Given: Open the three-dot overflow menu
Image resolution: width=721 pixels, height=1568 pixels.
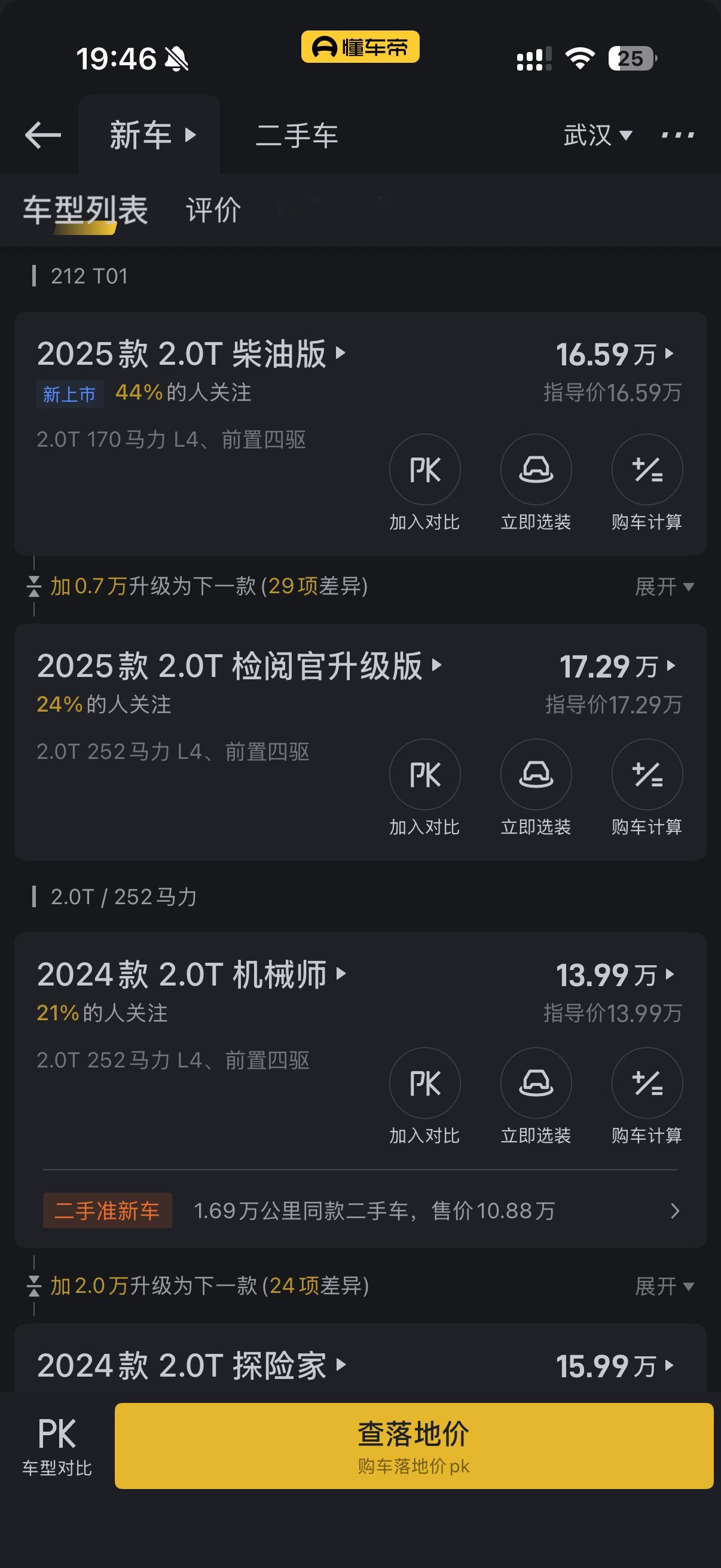Looking at the screenshot, I should click(677, 135).
